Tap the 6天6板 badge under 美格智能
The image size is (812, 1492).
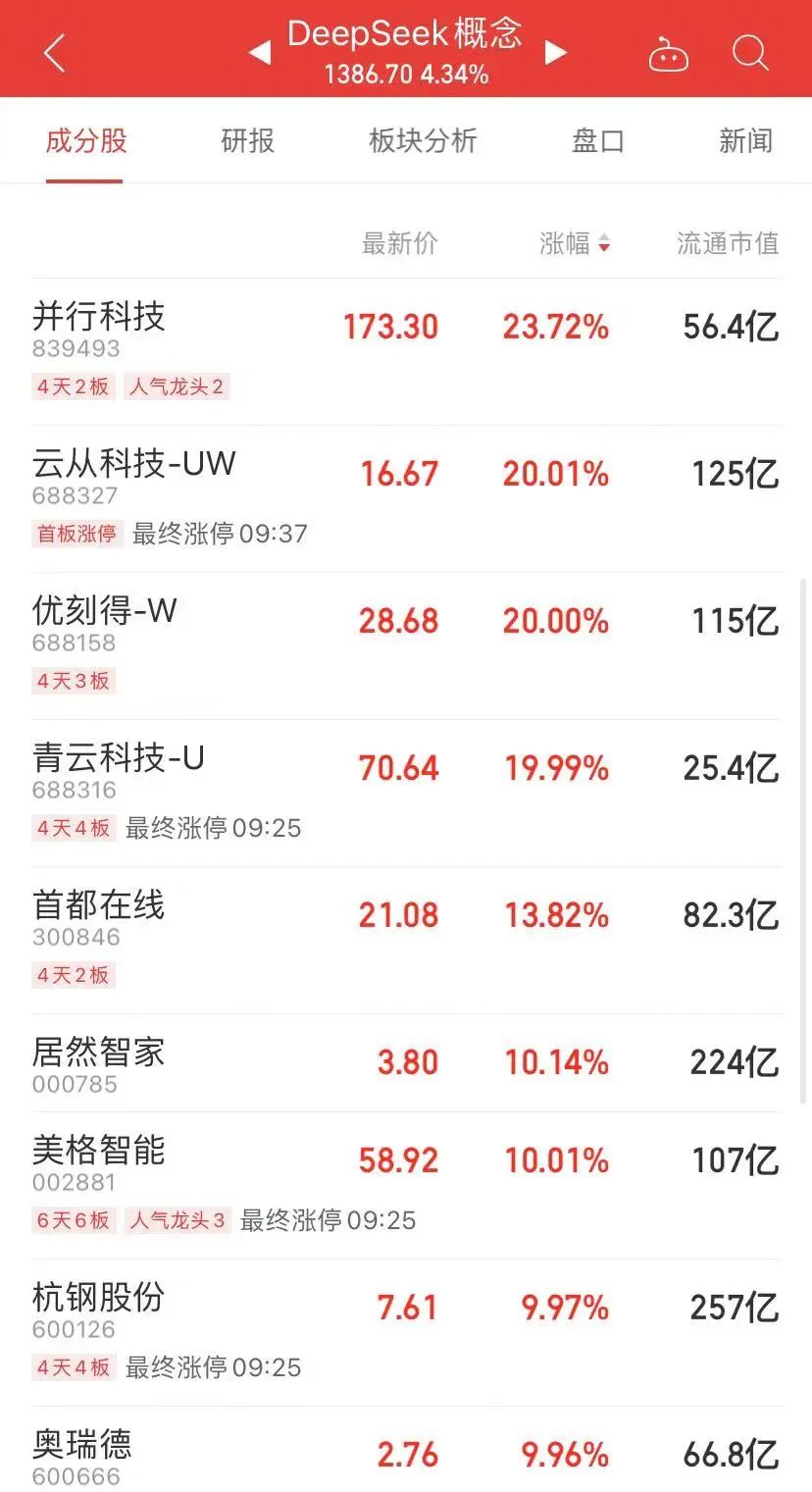pyautogui.click(x=74, y=1220)
